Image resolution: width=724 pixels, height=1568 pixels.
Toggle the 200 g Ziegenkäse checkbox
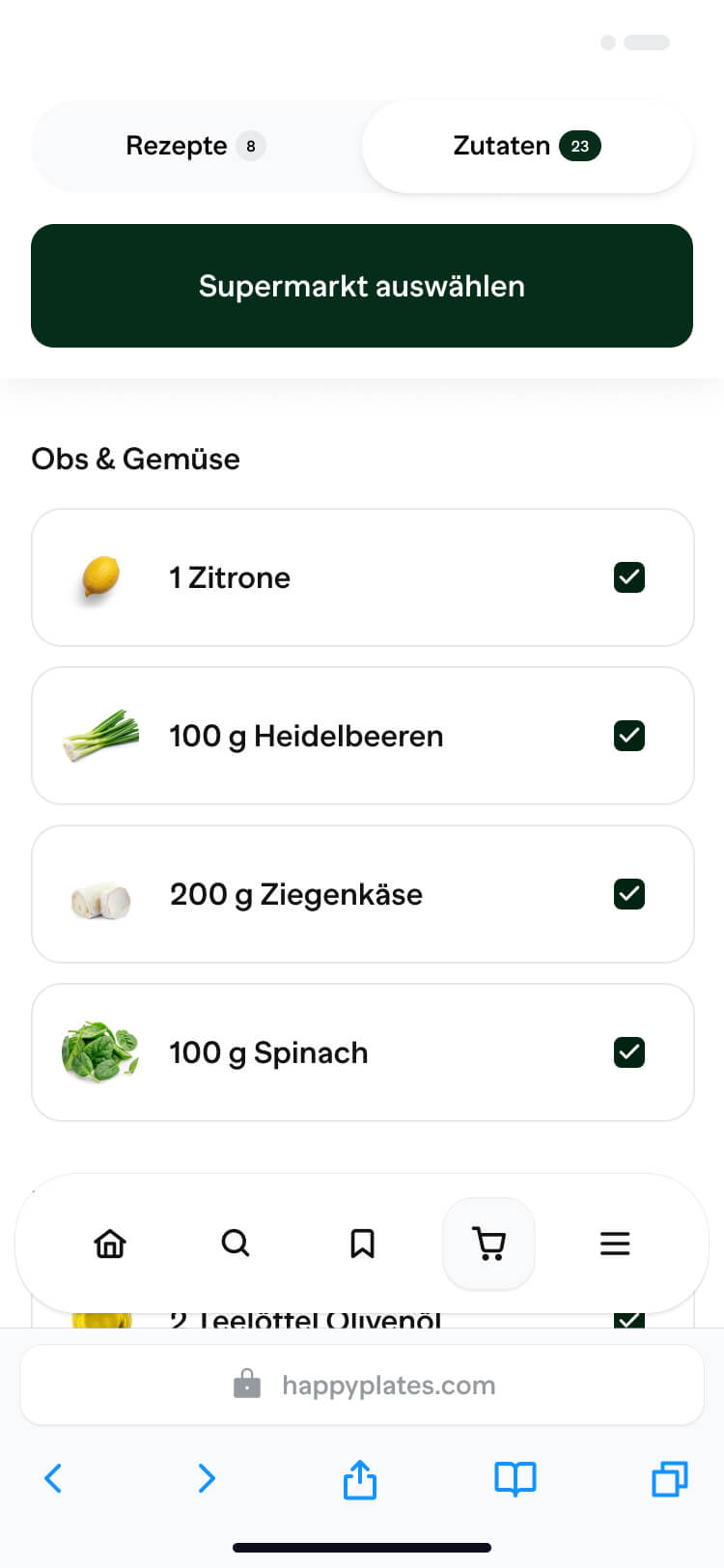point(628,894)
